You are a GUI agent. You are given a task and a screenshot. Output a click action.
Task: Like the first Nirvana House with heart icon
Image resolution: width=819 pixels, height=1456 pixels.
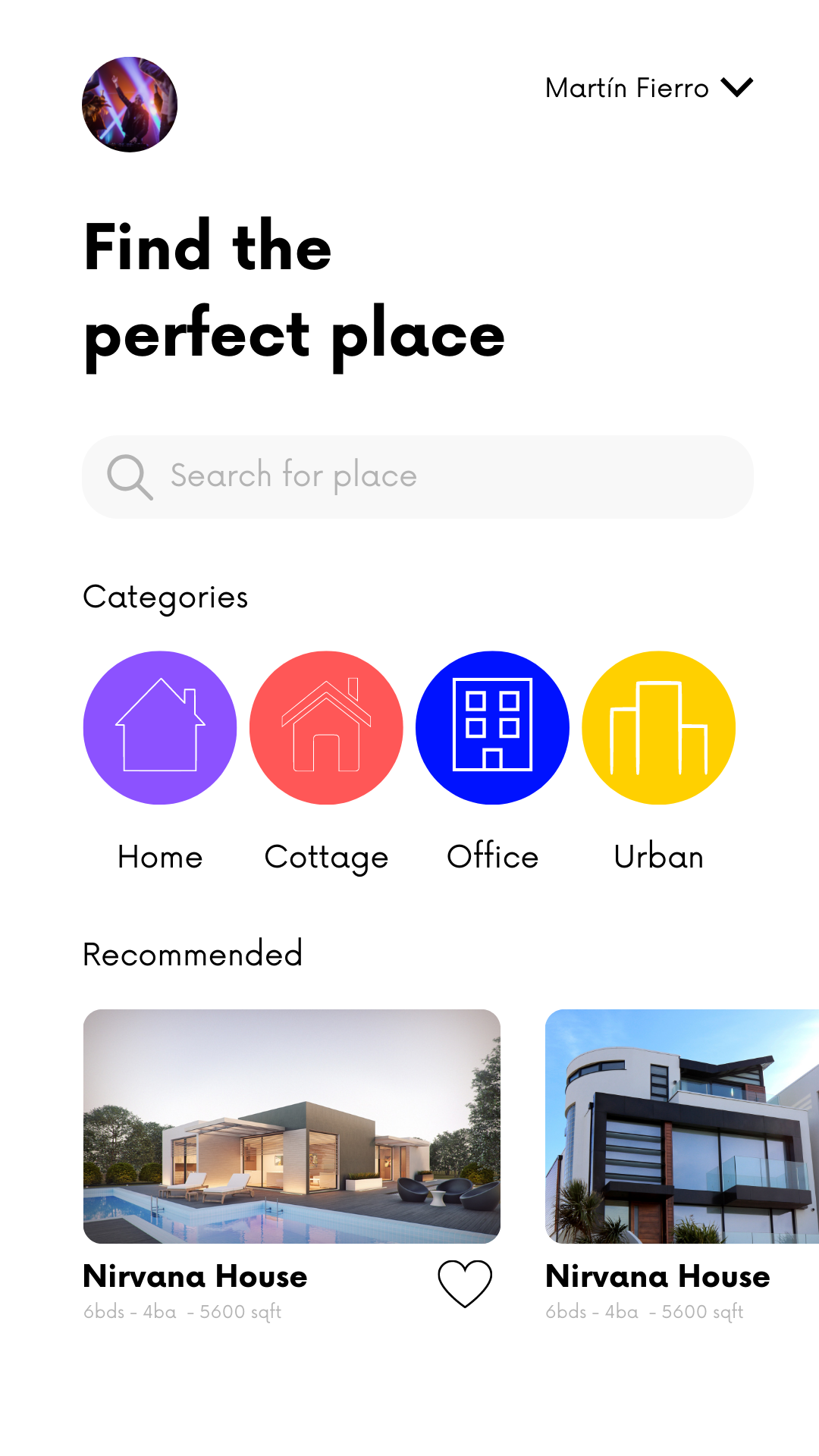click(465, 1283)
